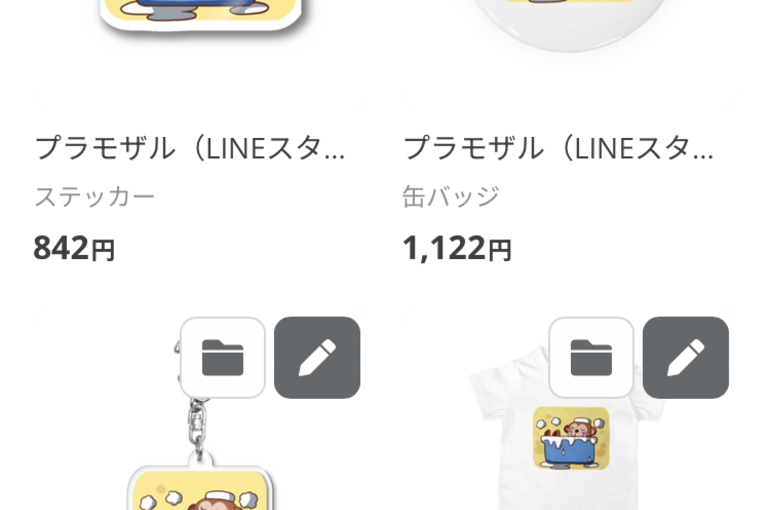Edit the T-shirt item with the pencil icon
Screen dimensions: 770x510
(686, 358)
